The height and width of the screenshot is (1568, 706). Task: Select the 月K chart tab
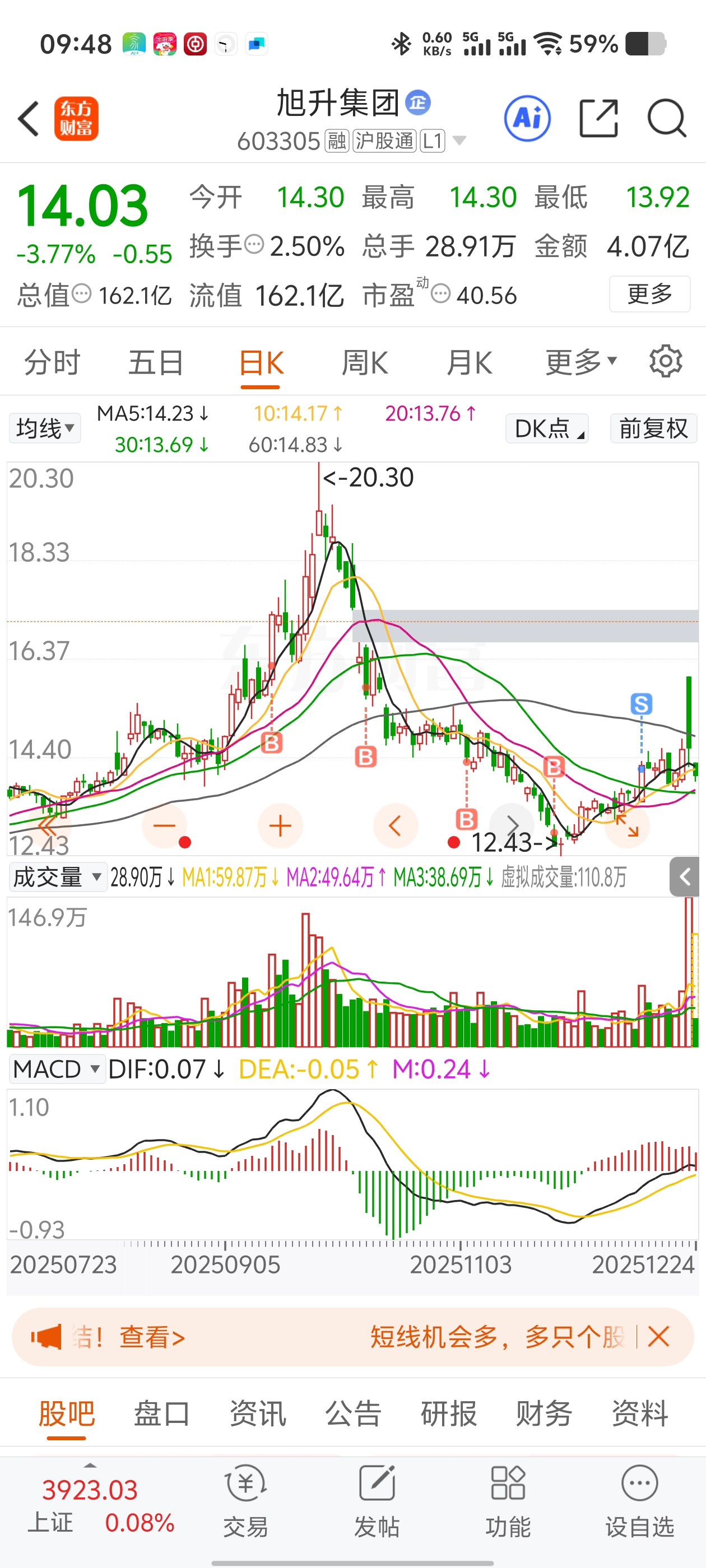(468, 363)
